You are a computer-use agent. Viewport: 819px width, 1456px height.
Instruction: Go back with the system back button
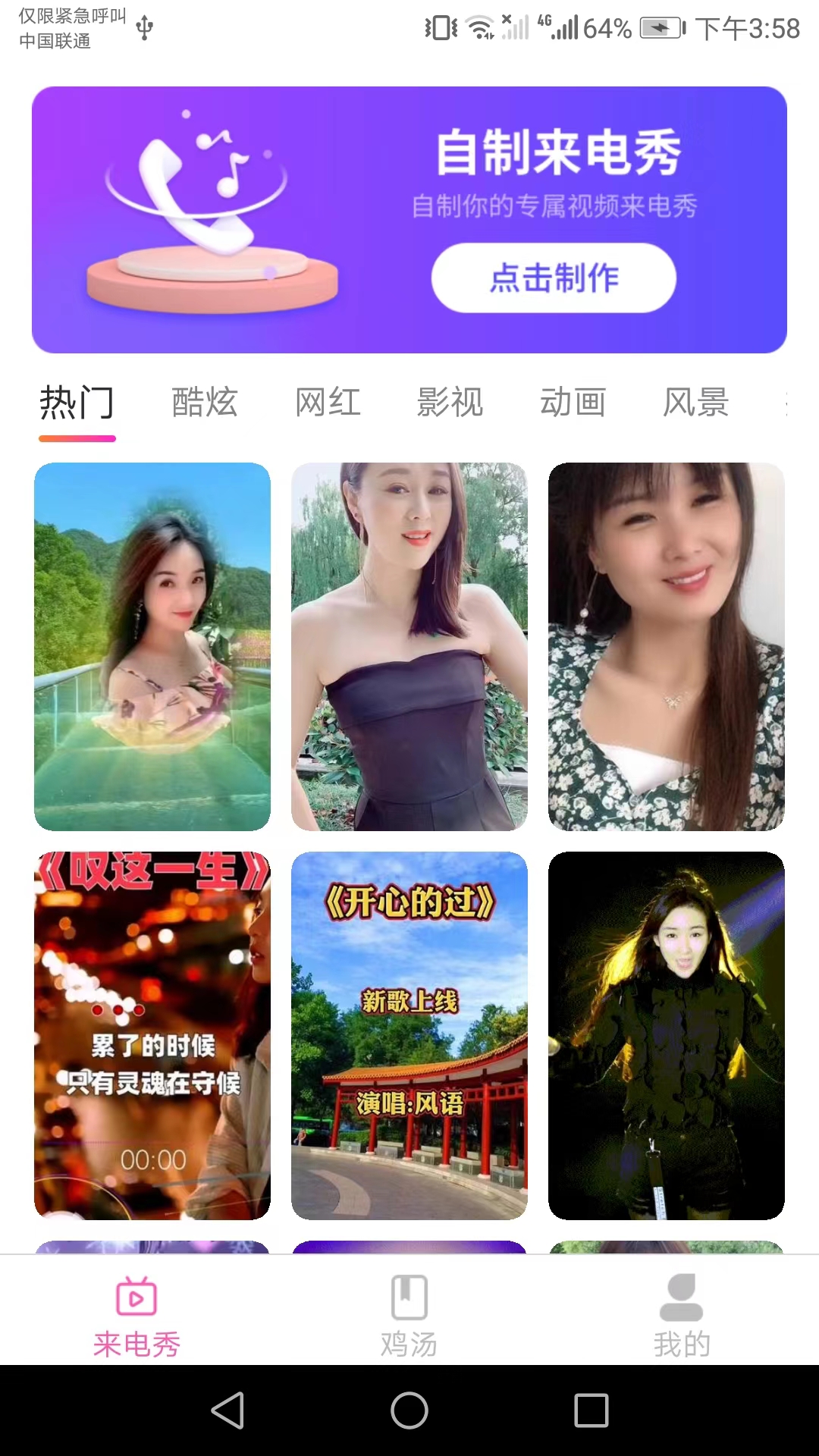click(x=227, y=1410)
